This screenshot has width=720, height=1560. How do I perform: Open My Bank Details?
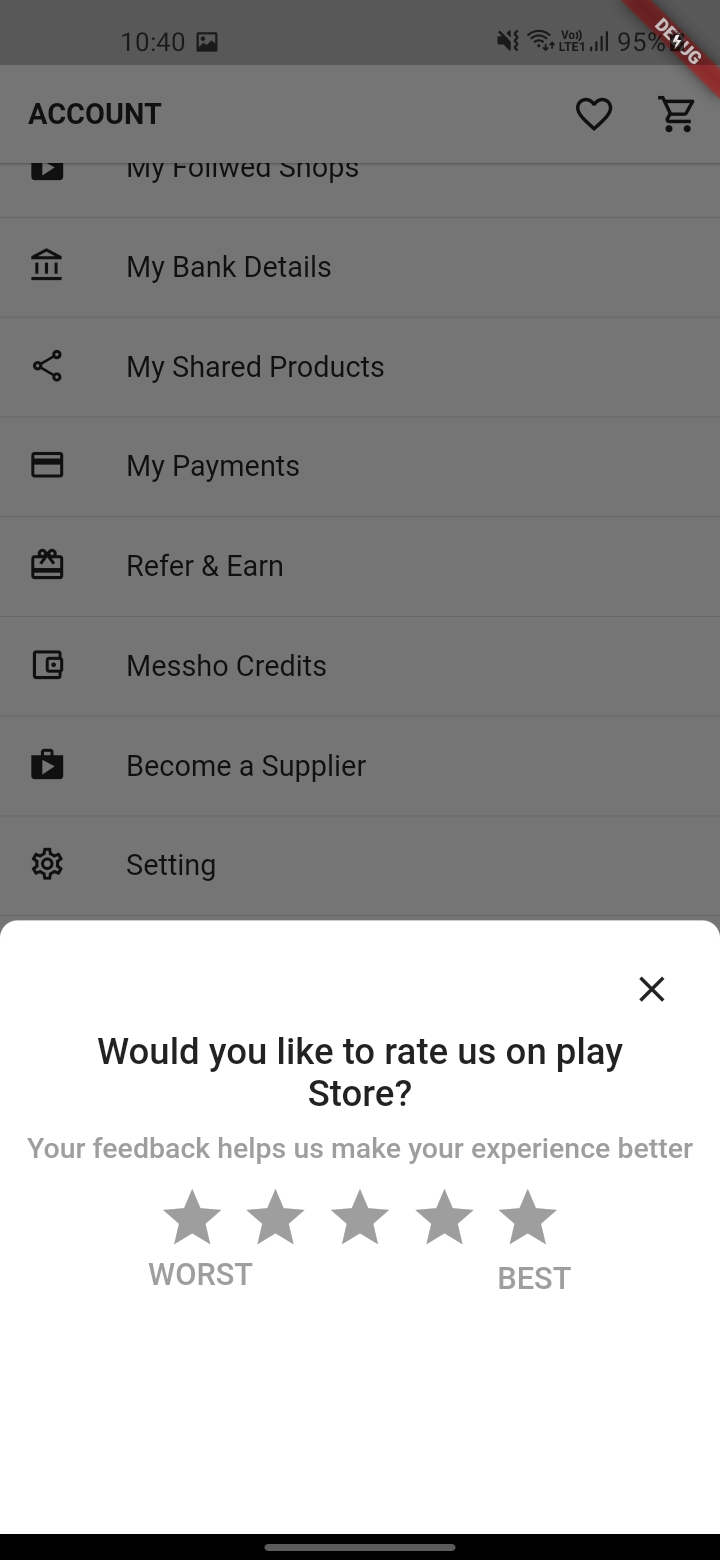tap(228, 266)
